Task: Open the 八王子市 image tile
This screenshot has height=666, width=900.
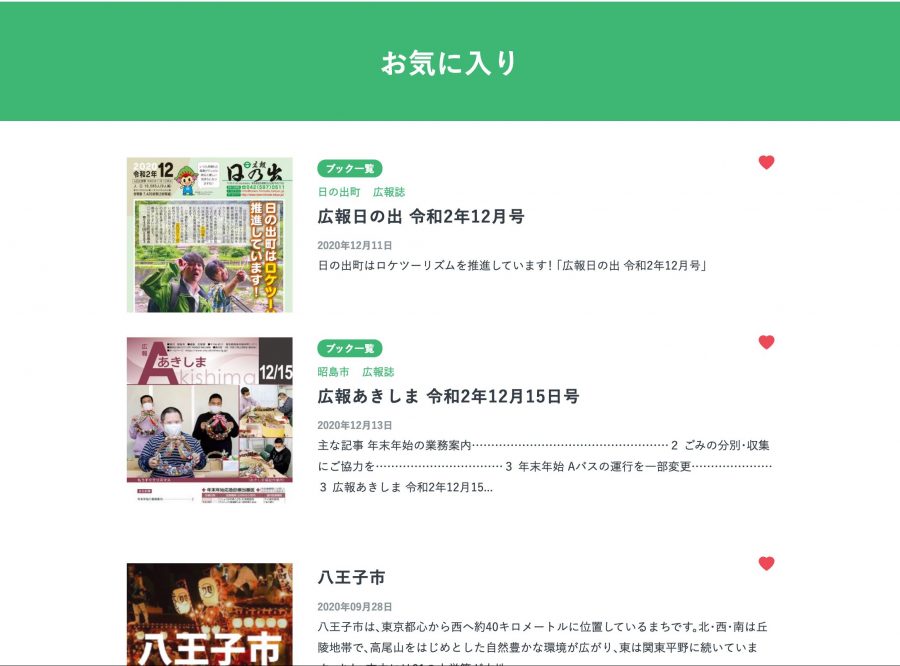Action: (209, 613)
